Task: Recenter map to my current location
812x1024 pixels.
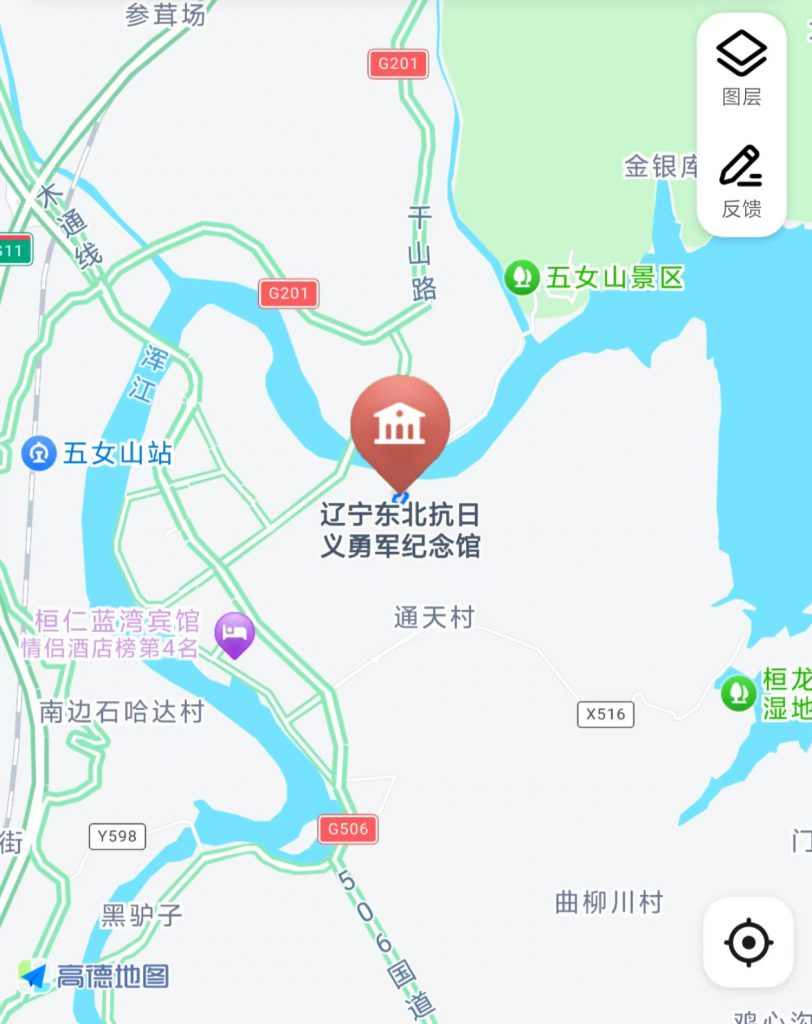Action: (748, 942)
